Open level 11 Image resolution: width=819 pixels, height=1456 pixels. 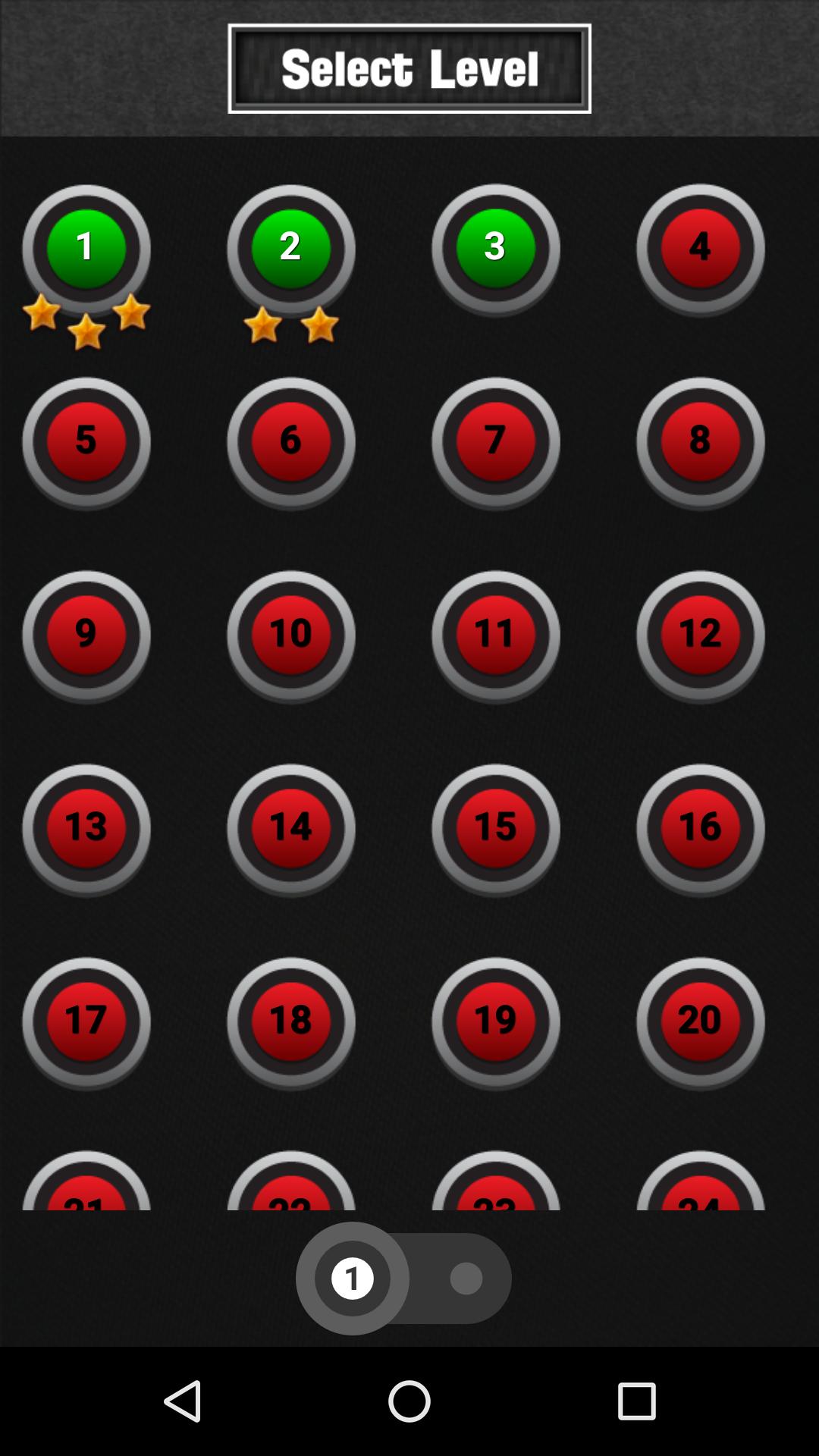coord(496,635)
